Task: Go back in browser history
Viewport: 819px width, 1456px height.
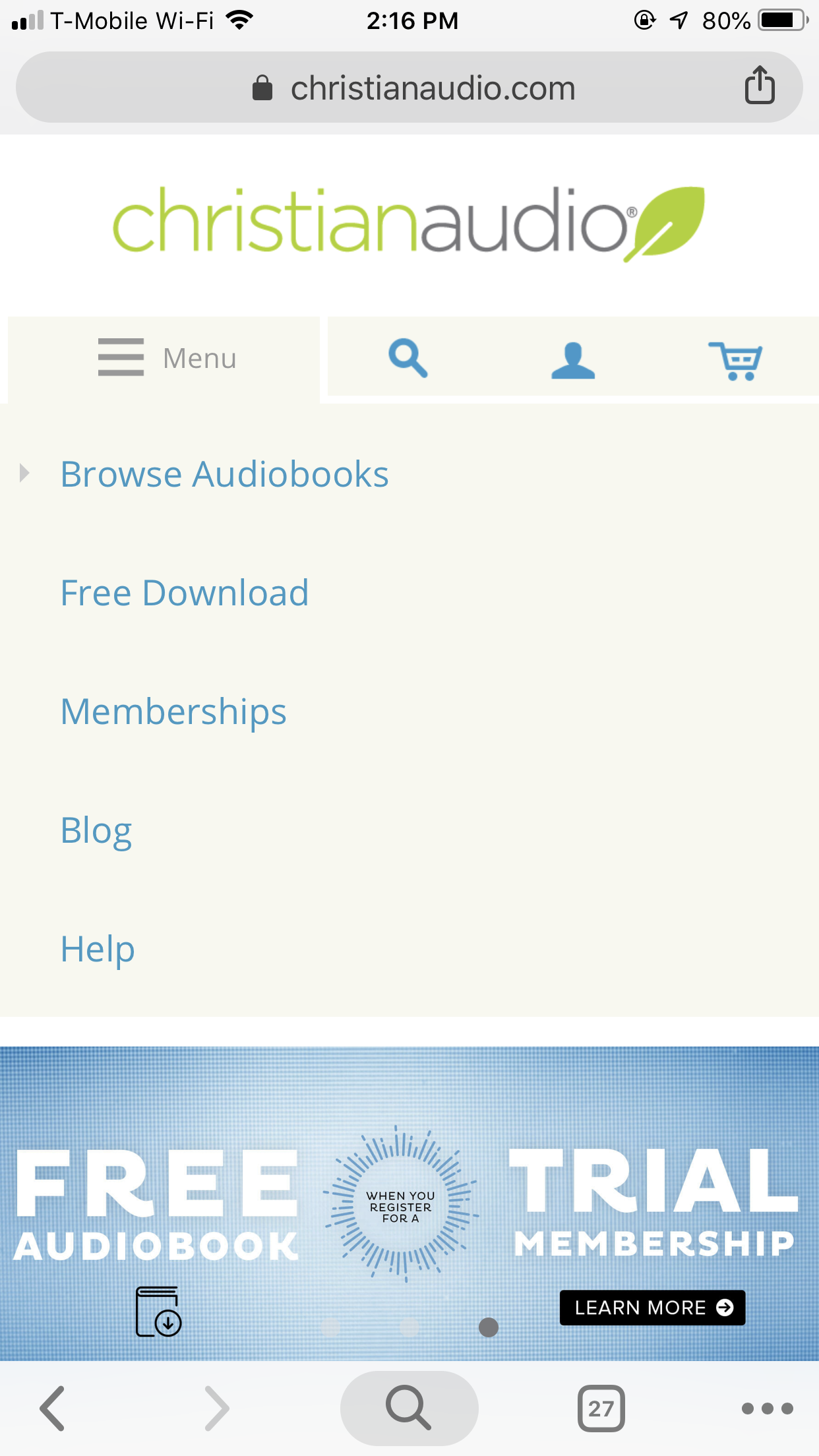Action: tap(52, 1409)
